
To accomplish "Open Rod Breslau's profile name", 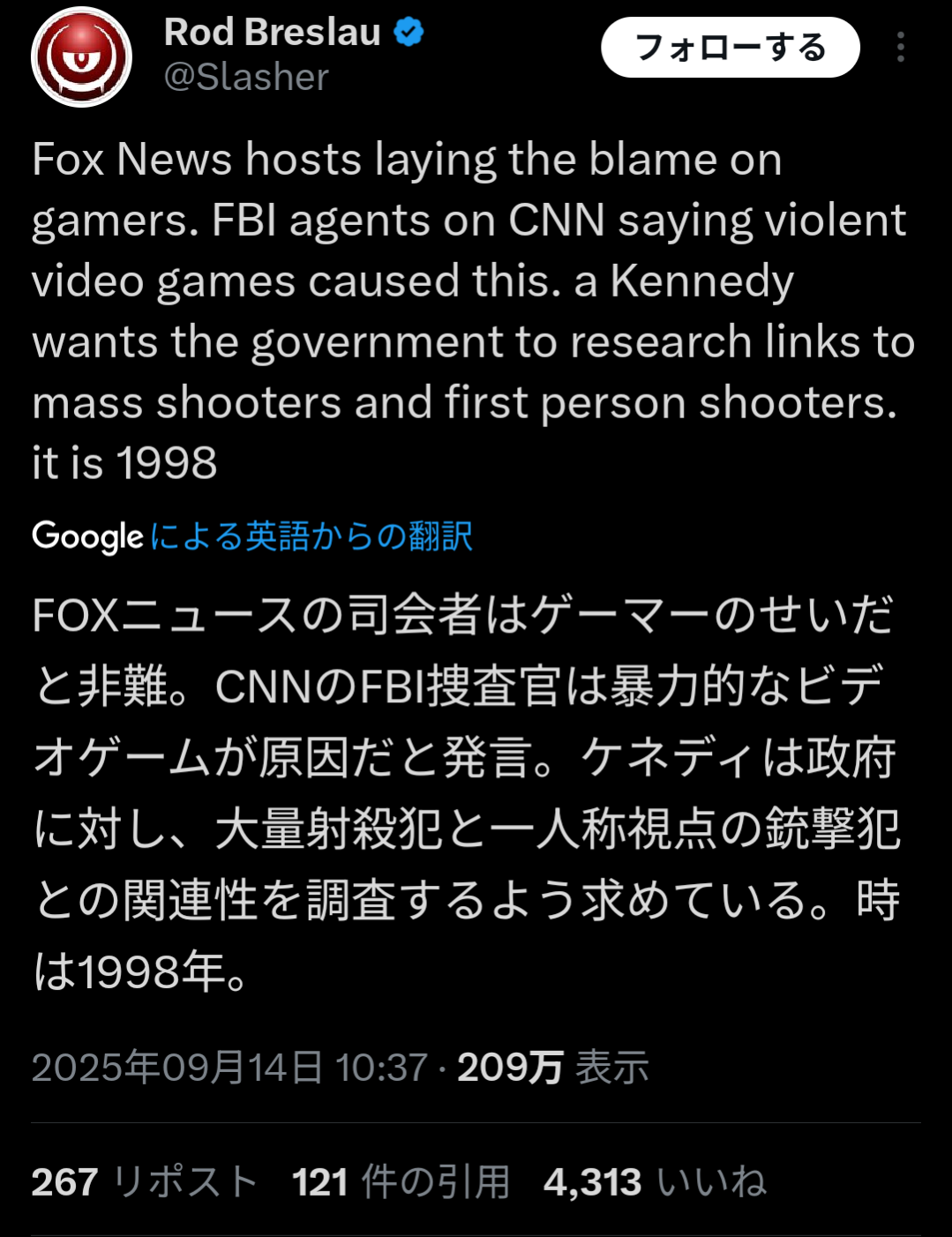I will tap(272, 34).
